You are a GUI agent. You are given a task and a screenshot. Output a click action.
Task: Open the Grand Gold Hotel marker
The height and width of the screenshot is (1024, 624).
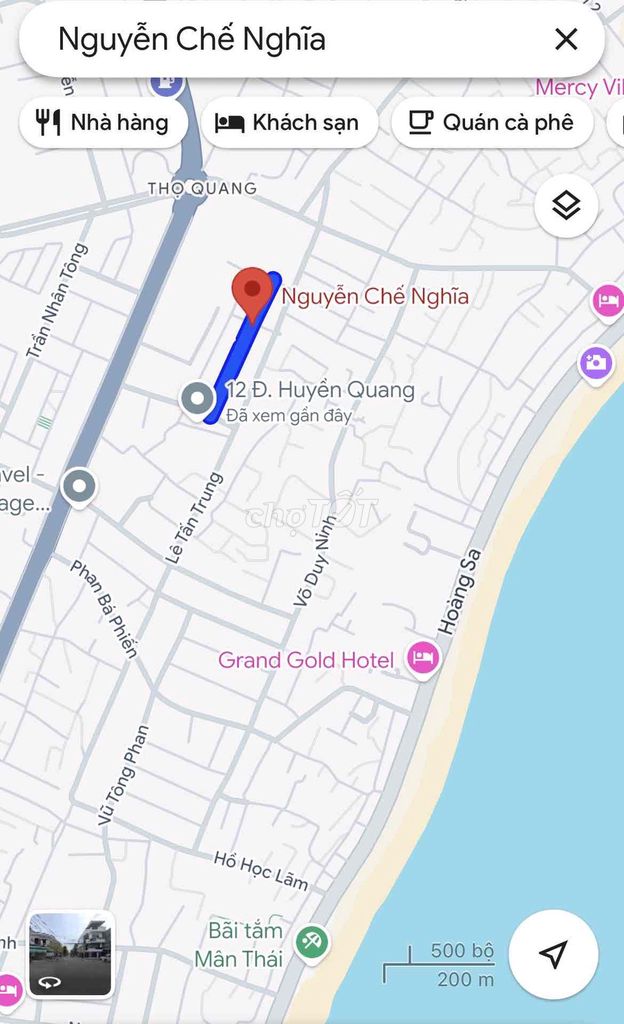(x=425, y=659)
